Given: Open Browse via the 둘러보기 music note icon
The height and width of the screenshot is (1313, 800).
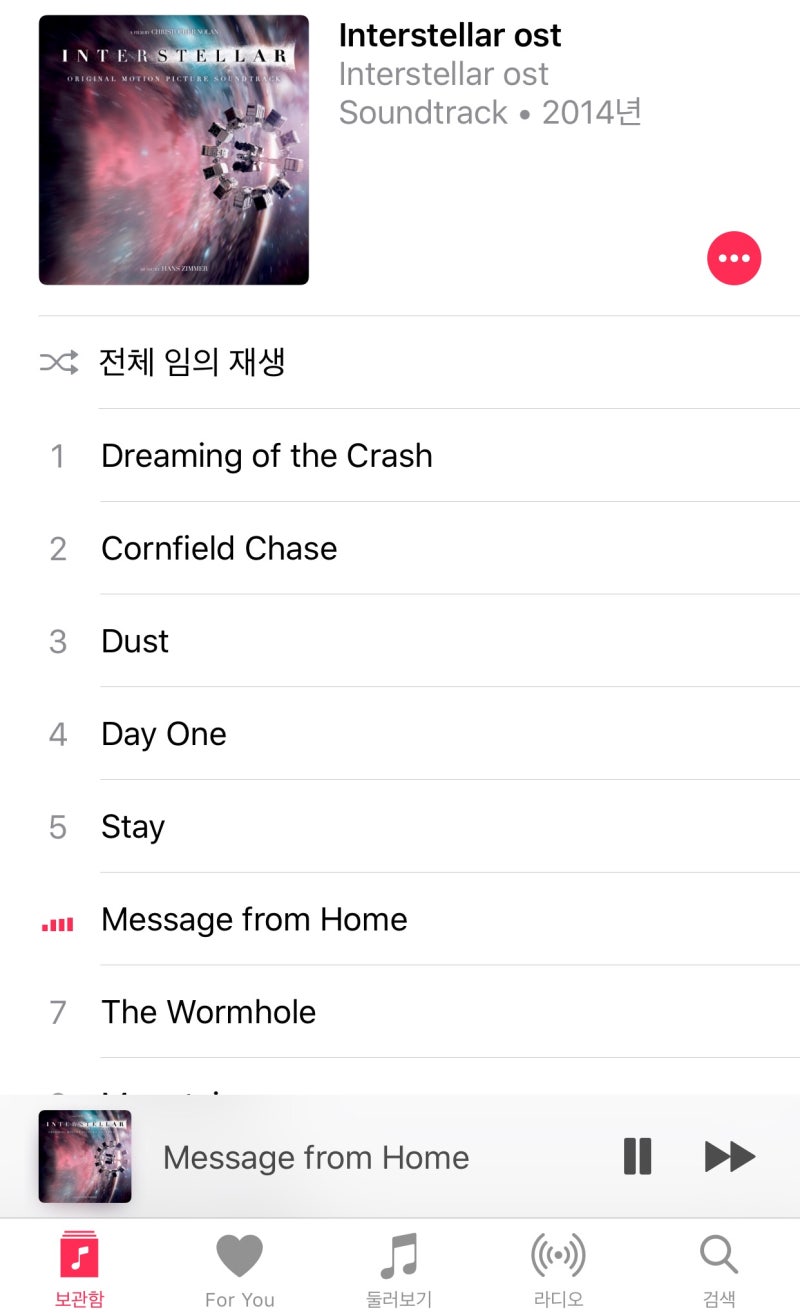Looking at the screenshot, I should click(400, 1253).
